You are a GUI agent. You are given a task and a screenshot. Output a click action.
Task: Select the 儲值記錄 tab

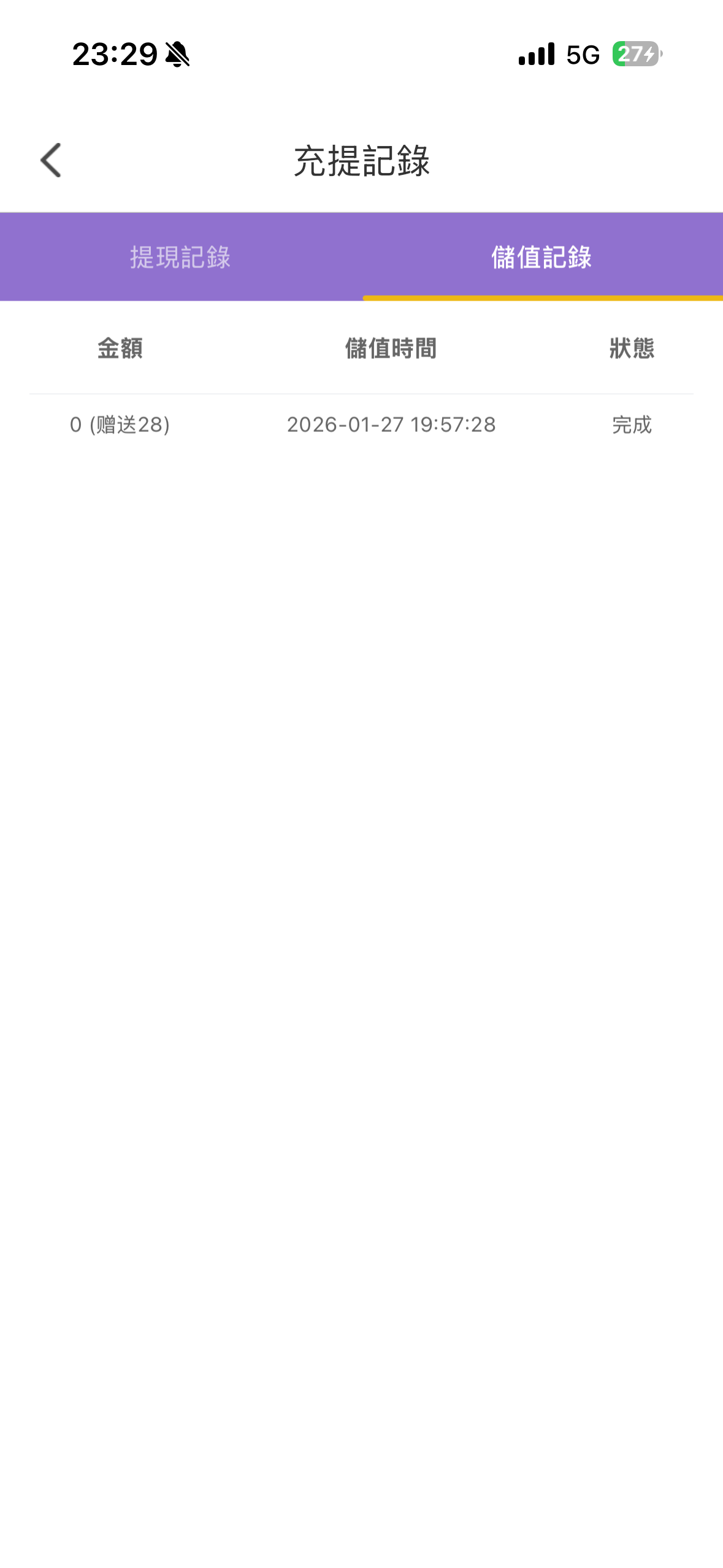[541, 257]
